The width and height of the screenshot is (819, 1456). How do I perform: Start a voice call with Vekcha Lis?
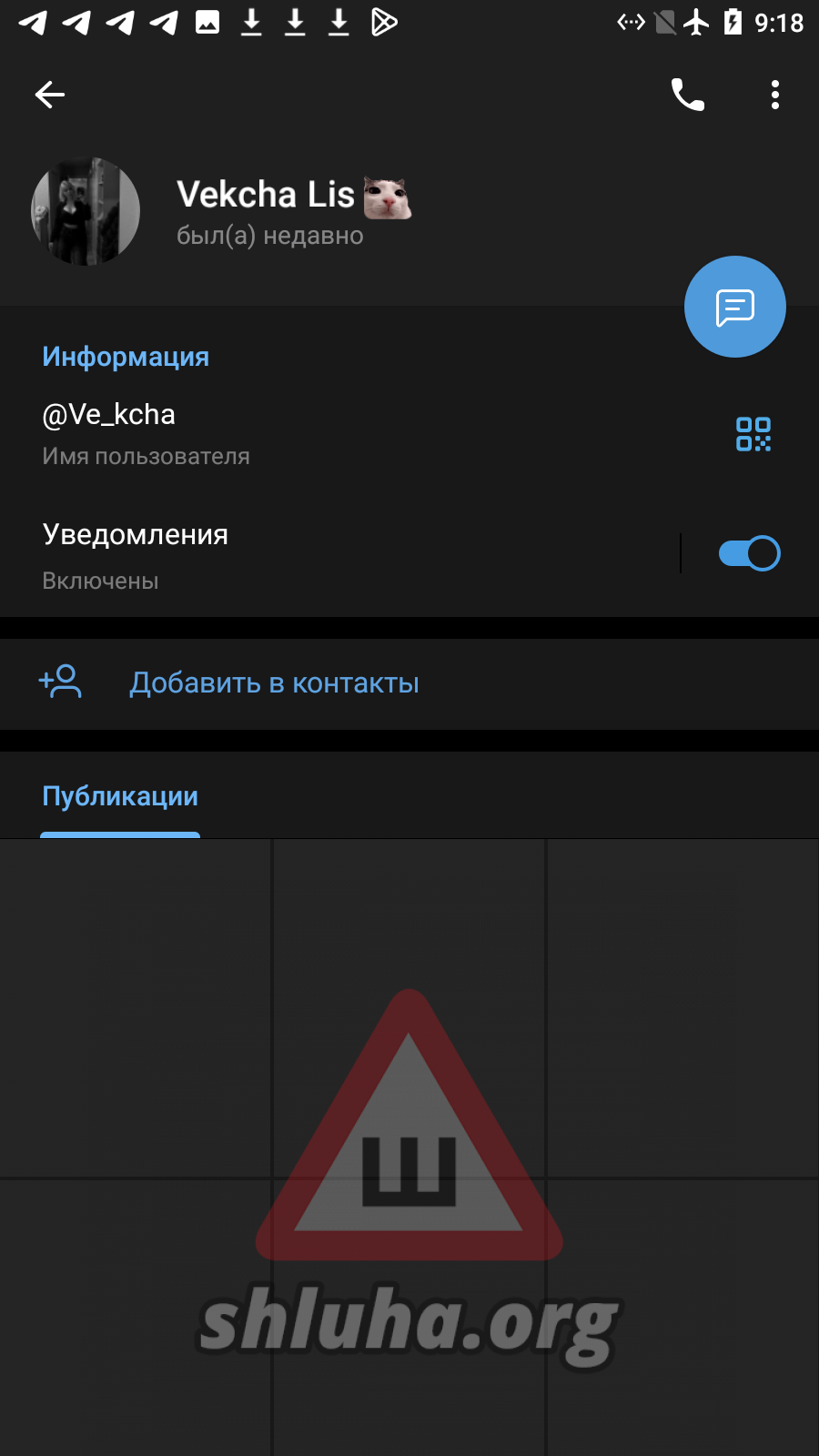pos(688,95)
